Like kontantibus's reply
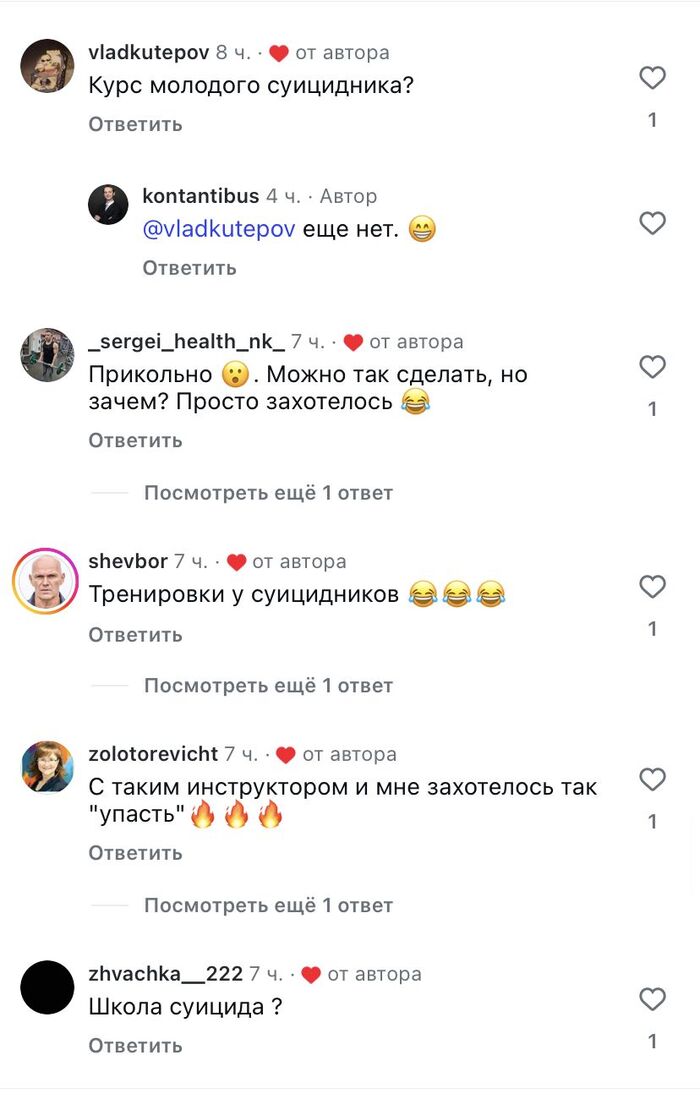This screenshot has height=1099, width=700. point(652,222)
